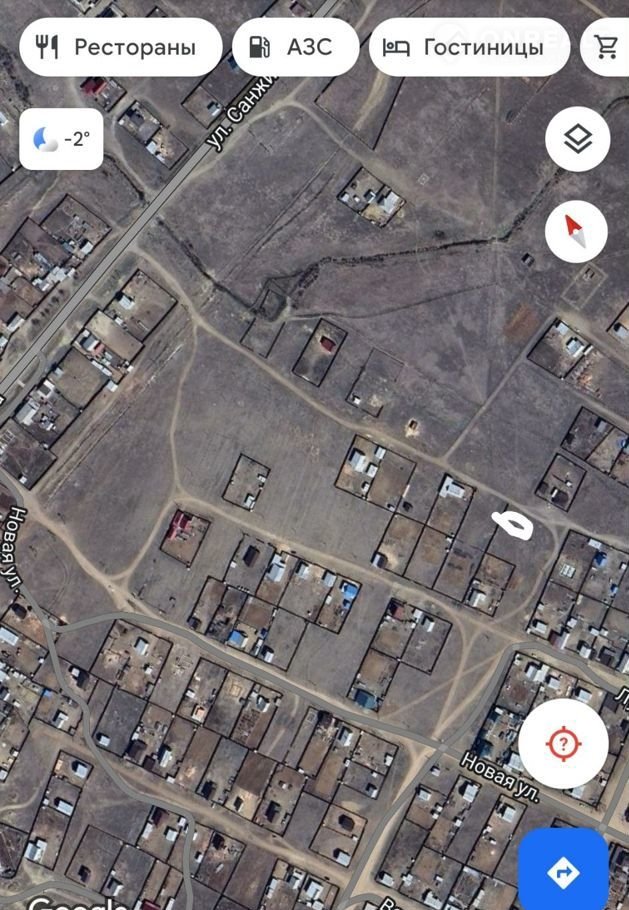Image resolution: width=629 pixels, height=910 pixels.
Task: Tap the compass to reset north
Action: click(x=577, y=231)
